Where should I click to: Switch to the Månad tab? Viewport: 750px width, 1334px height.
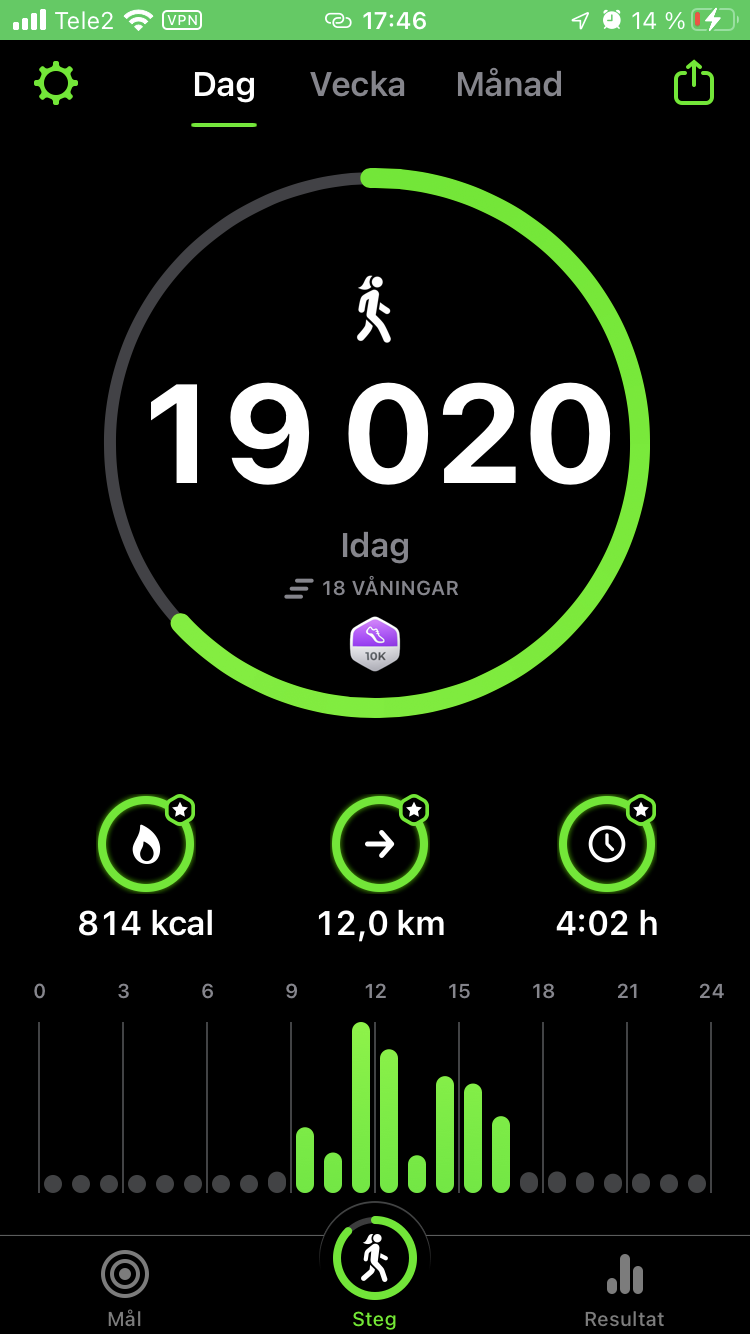pyautogui.click(x=509, y=85)
